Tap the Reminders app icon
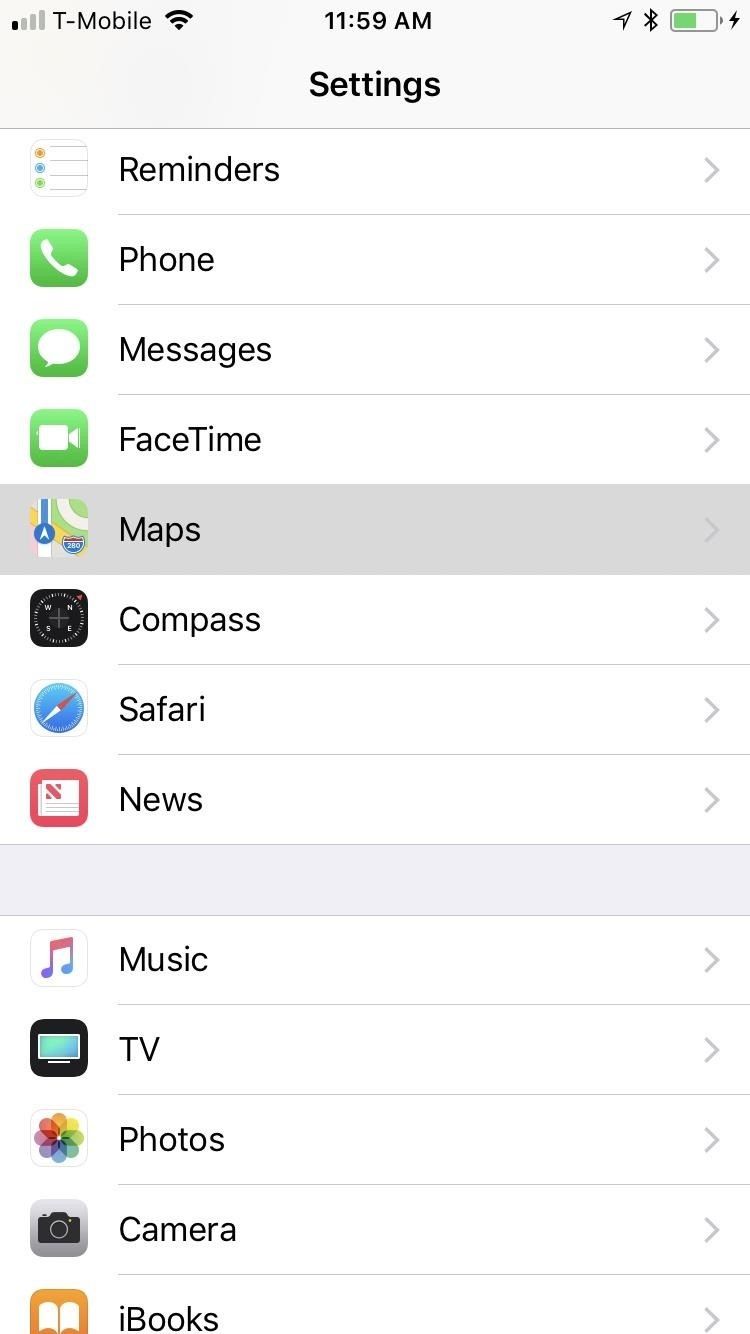 click(x=59, y=168)
